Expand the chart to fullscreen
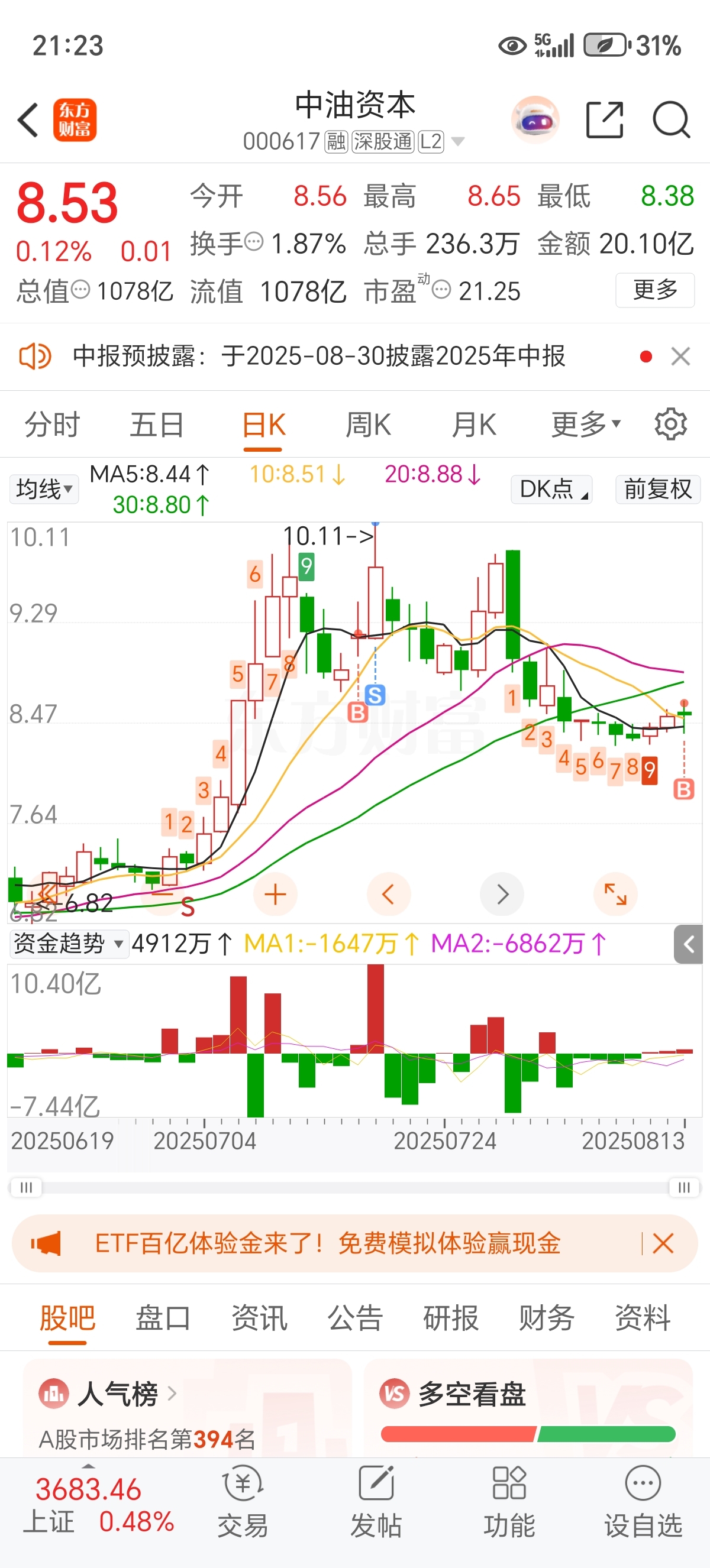The width and height of the screenshot is (710, 1568). (615, 894)
